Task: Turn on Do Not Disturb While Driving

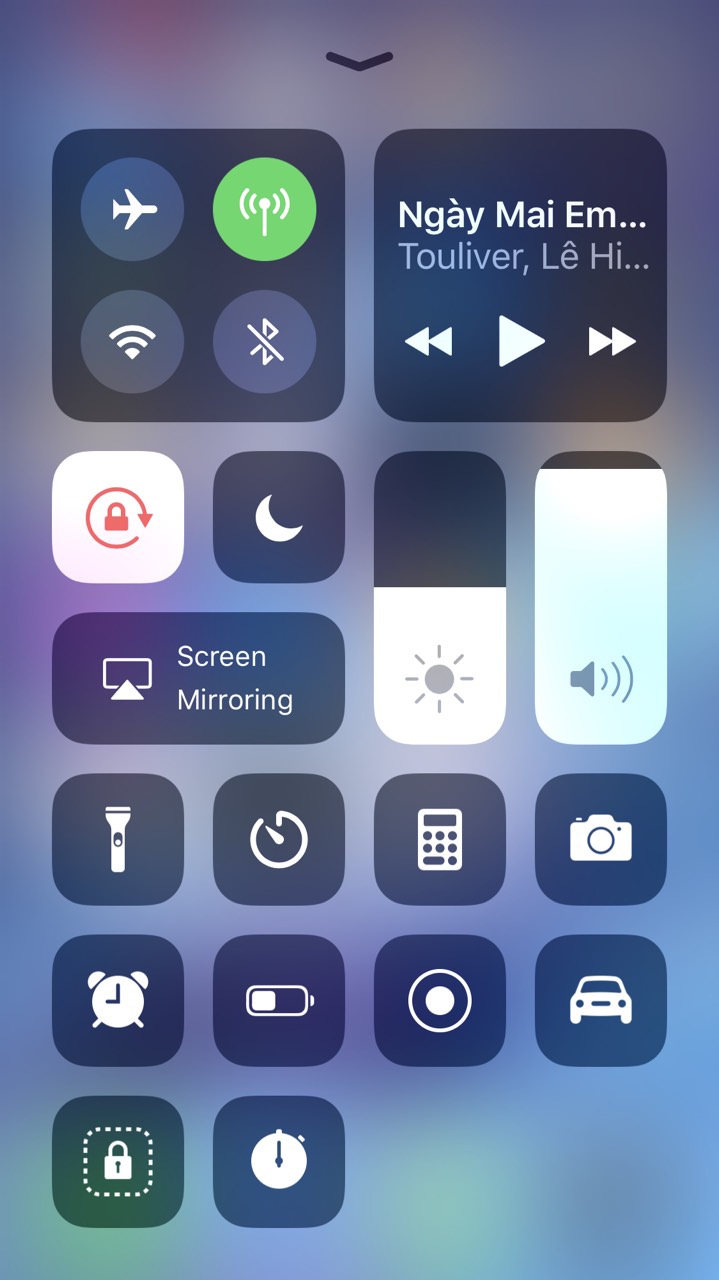Action: click(x=601, y=1000)
